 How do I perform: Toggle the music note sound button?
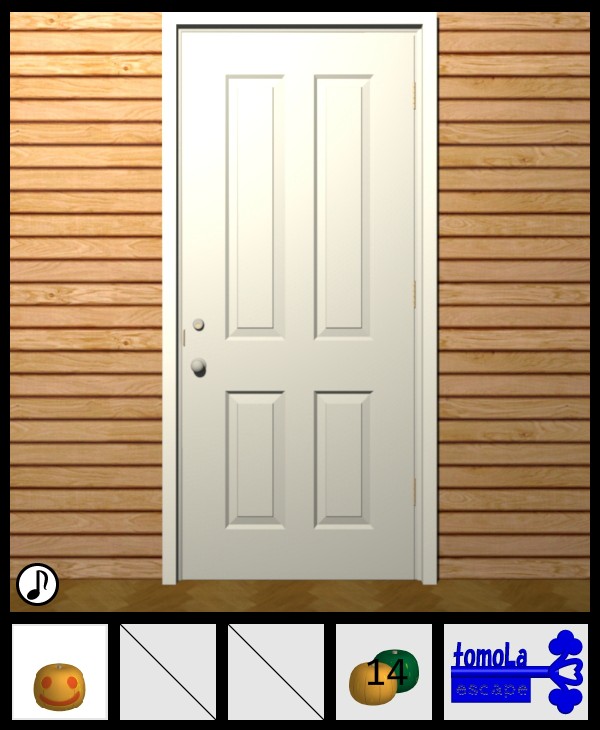pyautogui.click(x=37, y=584)
